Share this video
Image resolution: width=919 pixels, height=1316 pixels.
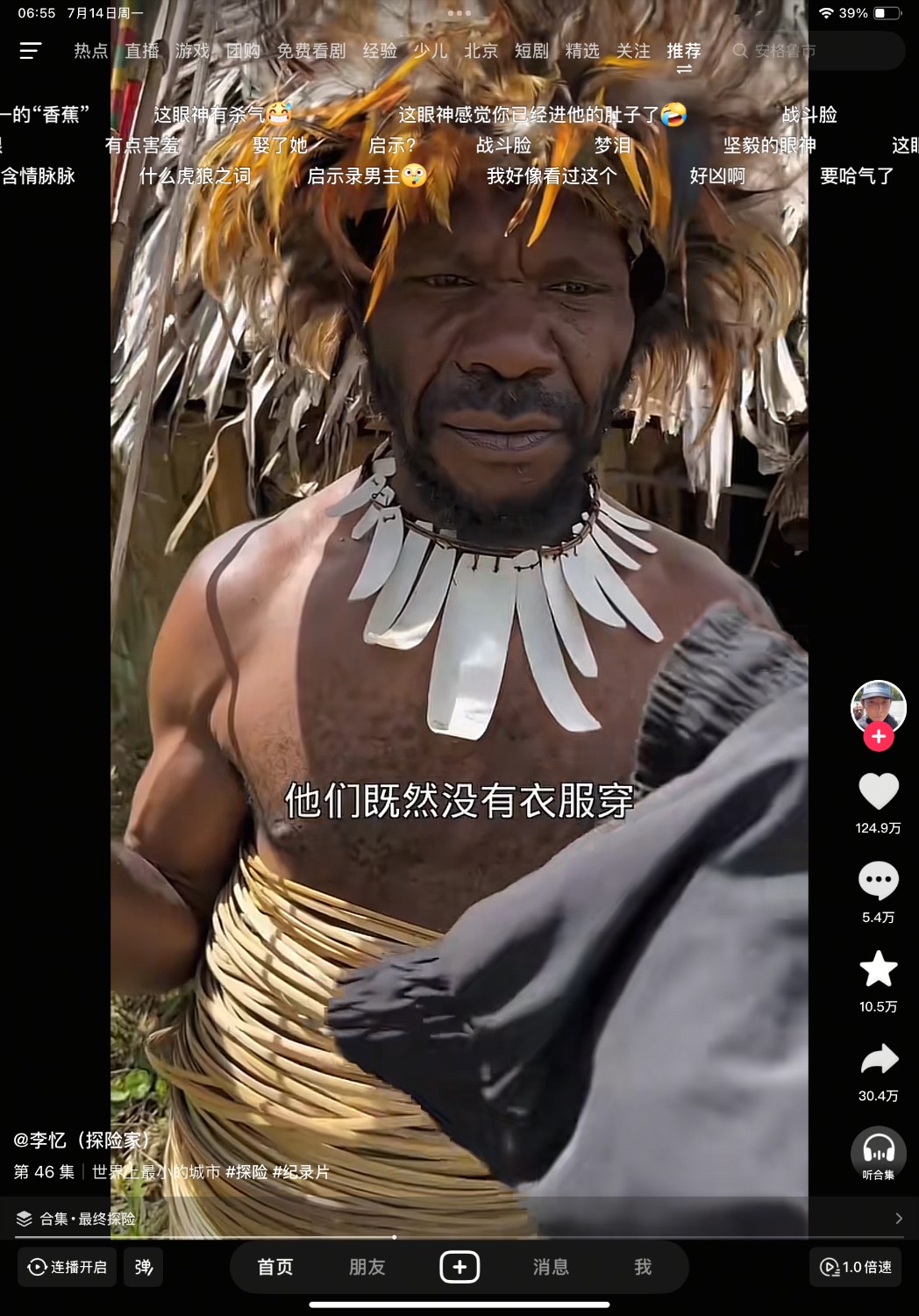879,1059
